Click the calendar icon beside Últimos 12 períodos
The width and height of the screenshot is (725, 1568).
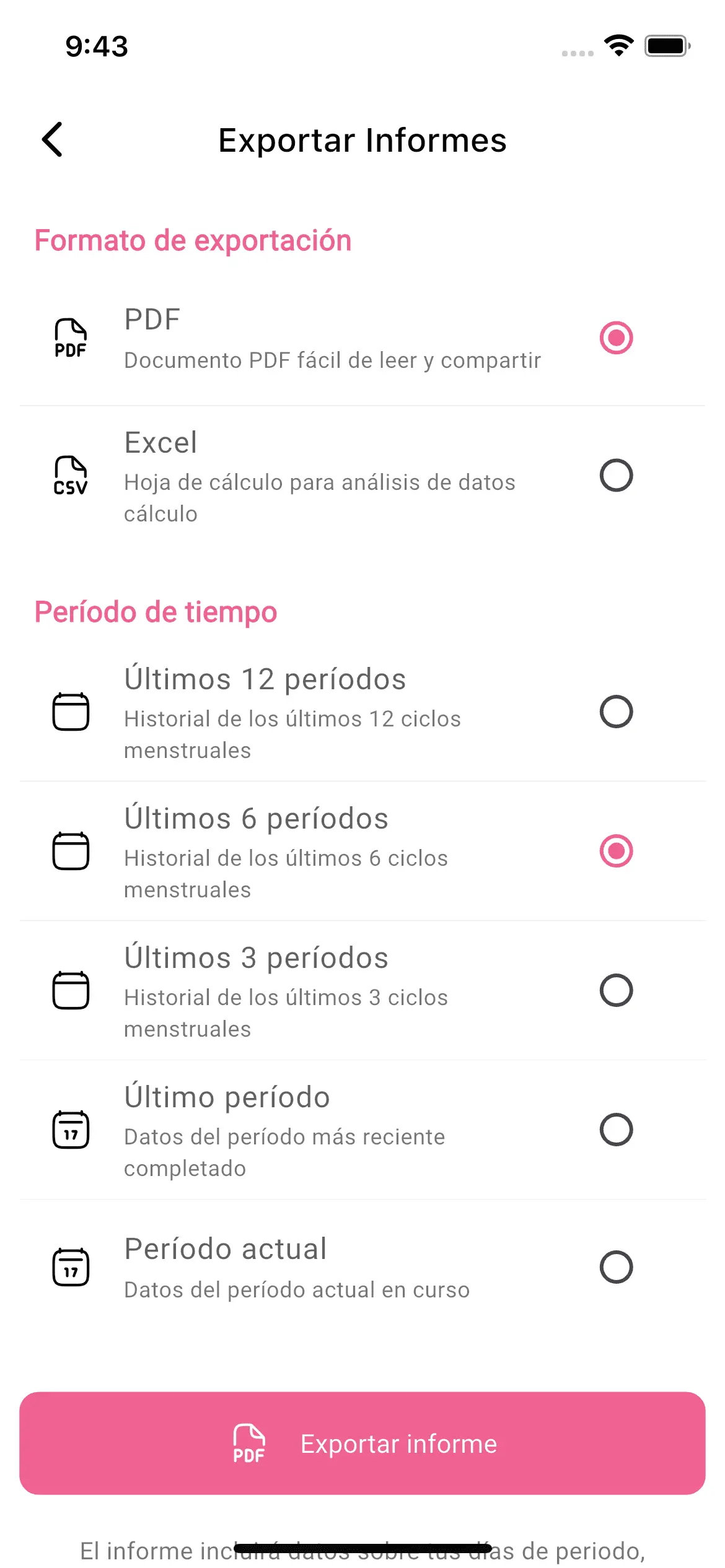(71, 712)
